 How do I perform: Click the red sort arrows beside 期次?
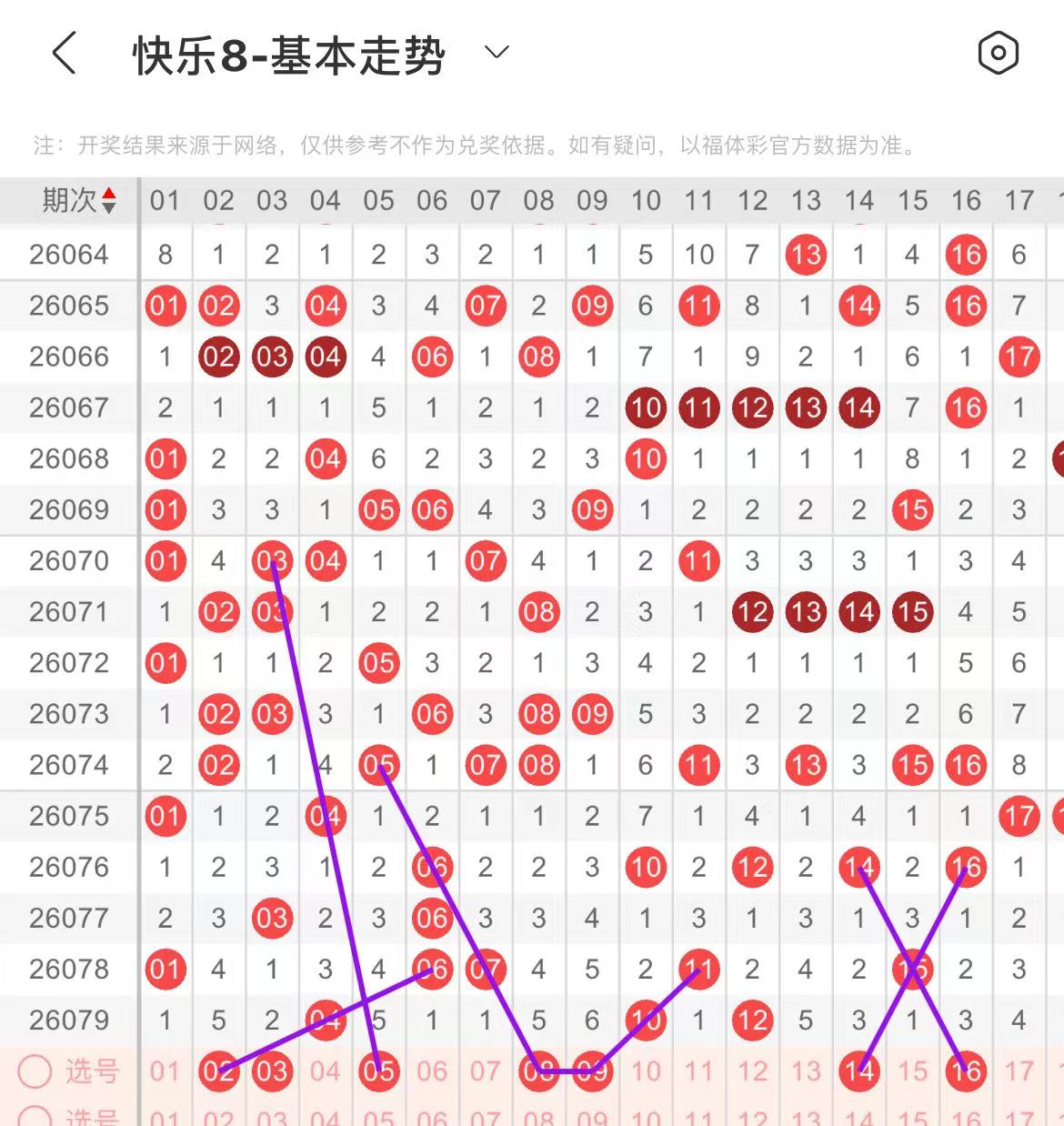[109, 200]
